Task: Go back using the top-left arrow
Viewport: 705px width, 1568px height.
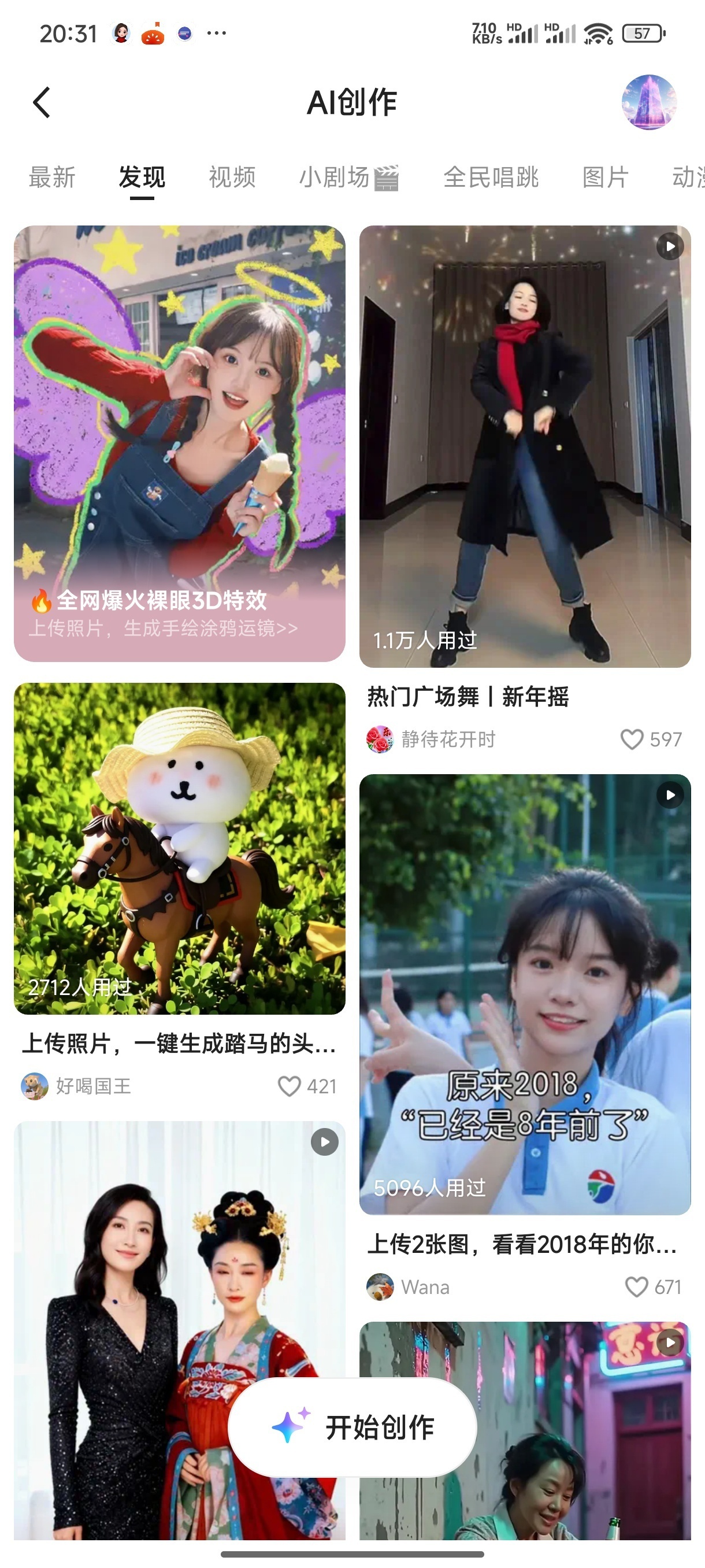Action: coord(42,102)
